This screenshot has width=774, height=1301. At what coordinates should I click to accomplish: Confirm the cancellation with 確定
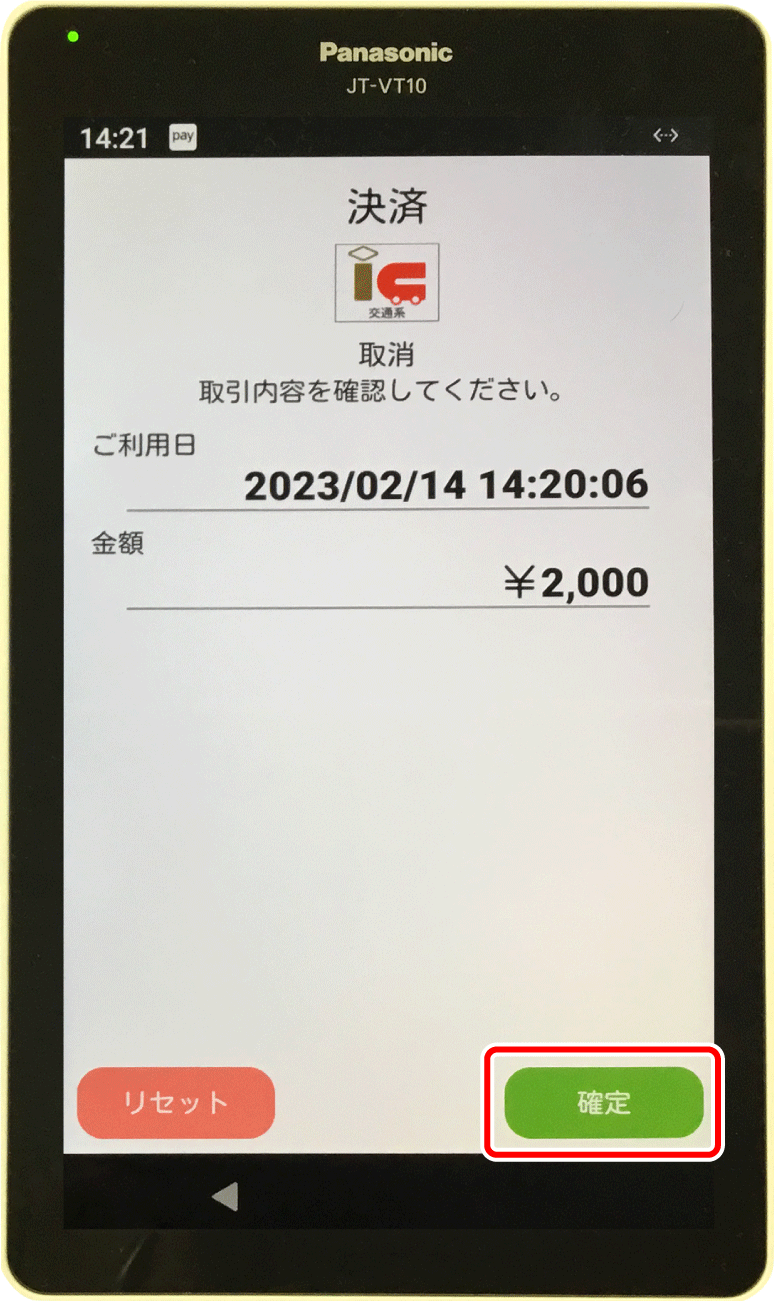[604, 1103]
